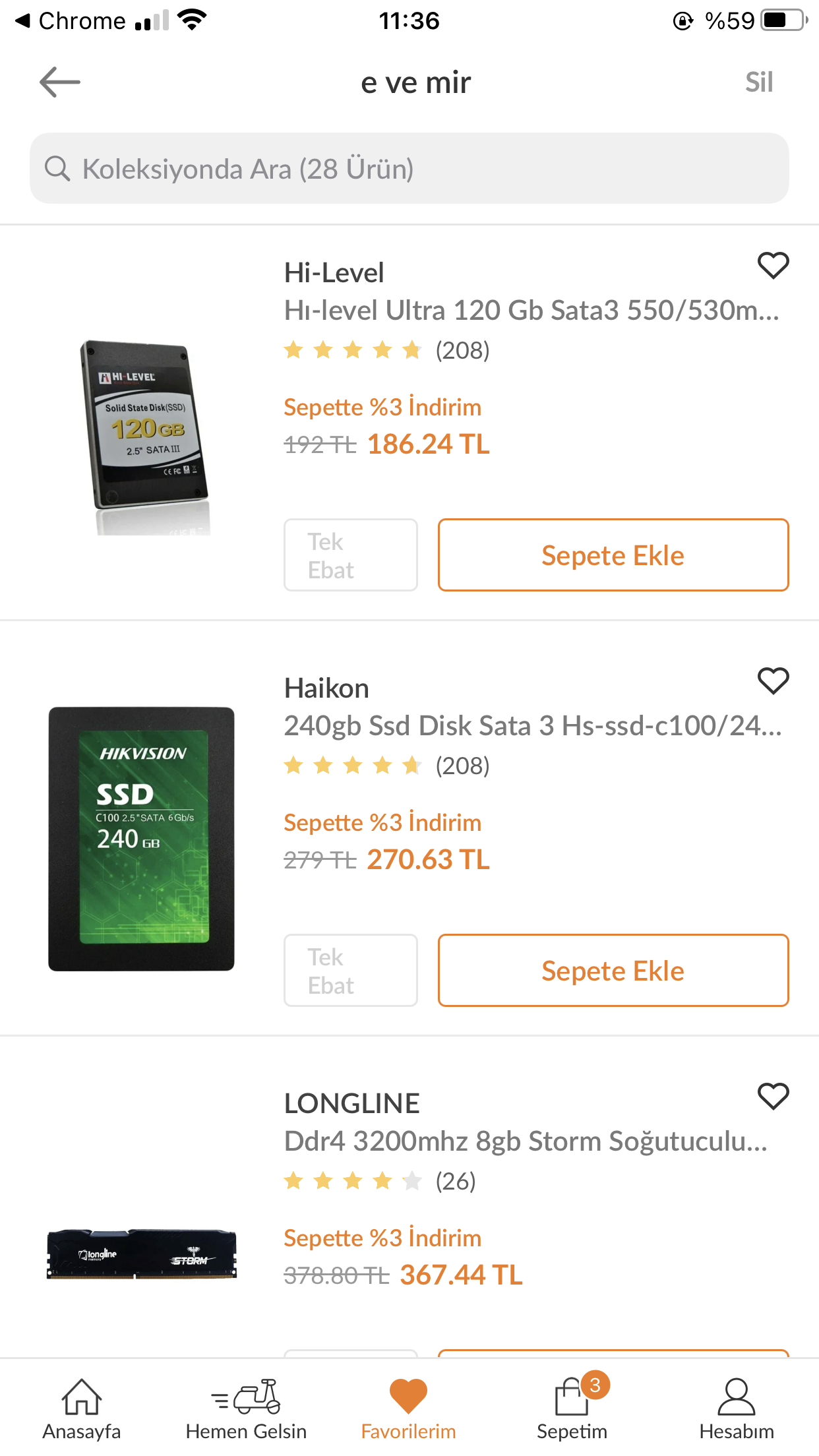Favorite the Hi-Level 120 Gb SSD
The height and width of the screenshot is (1456, 819).
[773, 266]
